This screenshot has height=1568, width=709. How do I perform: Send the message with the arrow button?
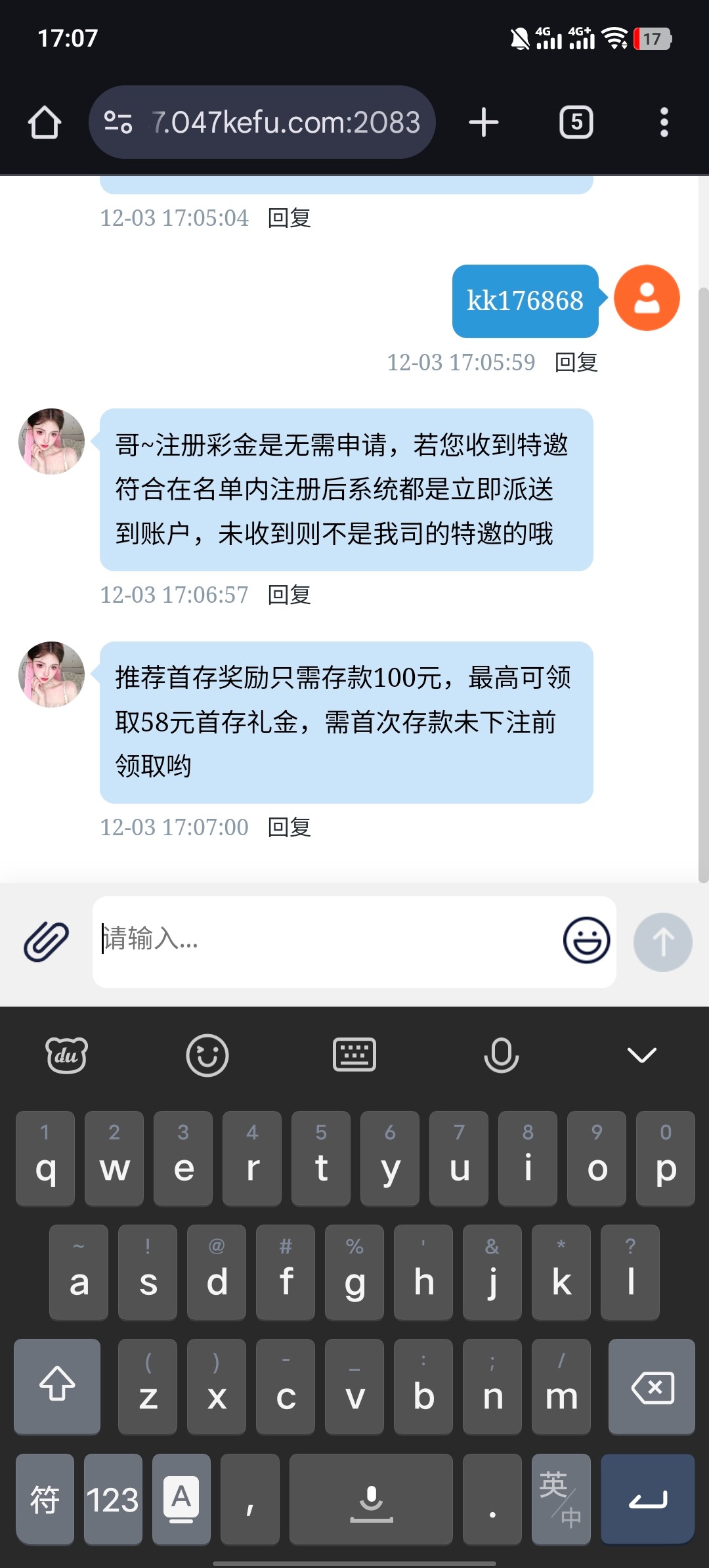coord(662,942)
